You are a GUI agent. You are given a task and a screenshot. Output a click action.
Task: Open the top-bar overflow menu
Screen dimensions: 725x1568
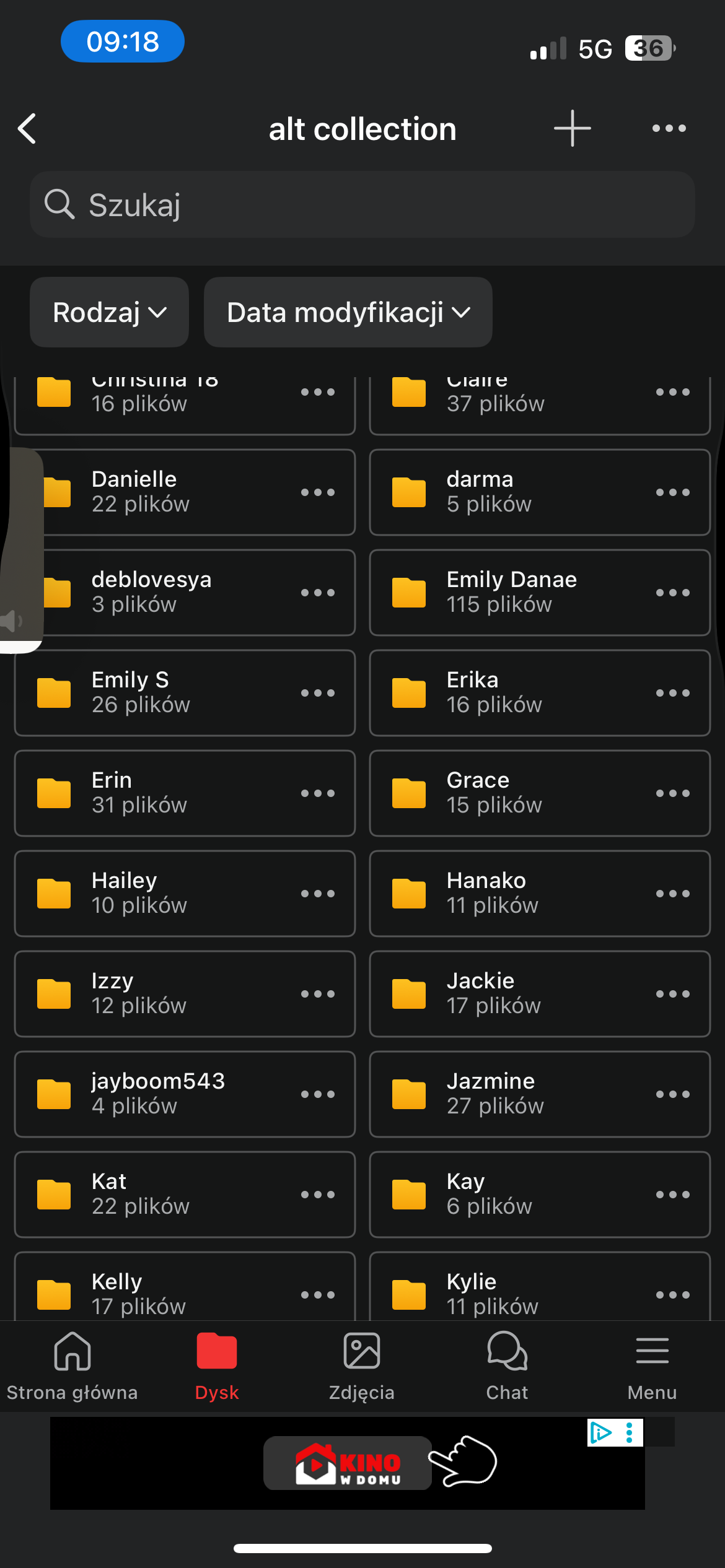point(669,128)
